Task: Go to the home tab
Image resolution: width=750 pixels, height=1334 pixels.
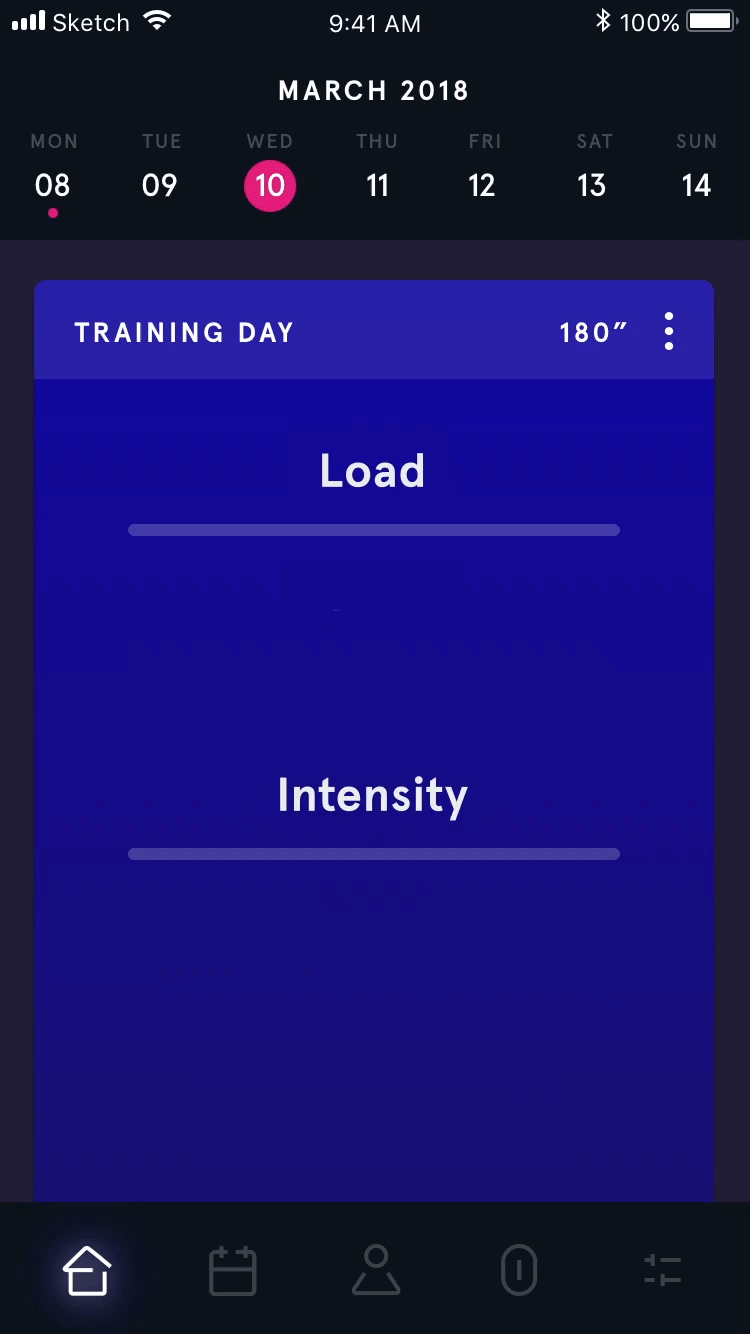Action: [87, 1271]
